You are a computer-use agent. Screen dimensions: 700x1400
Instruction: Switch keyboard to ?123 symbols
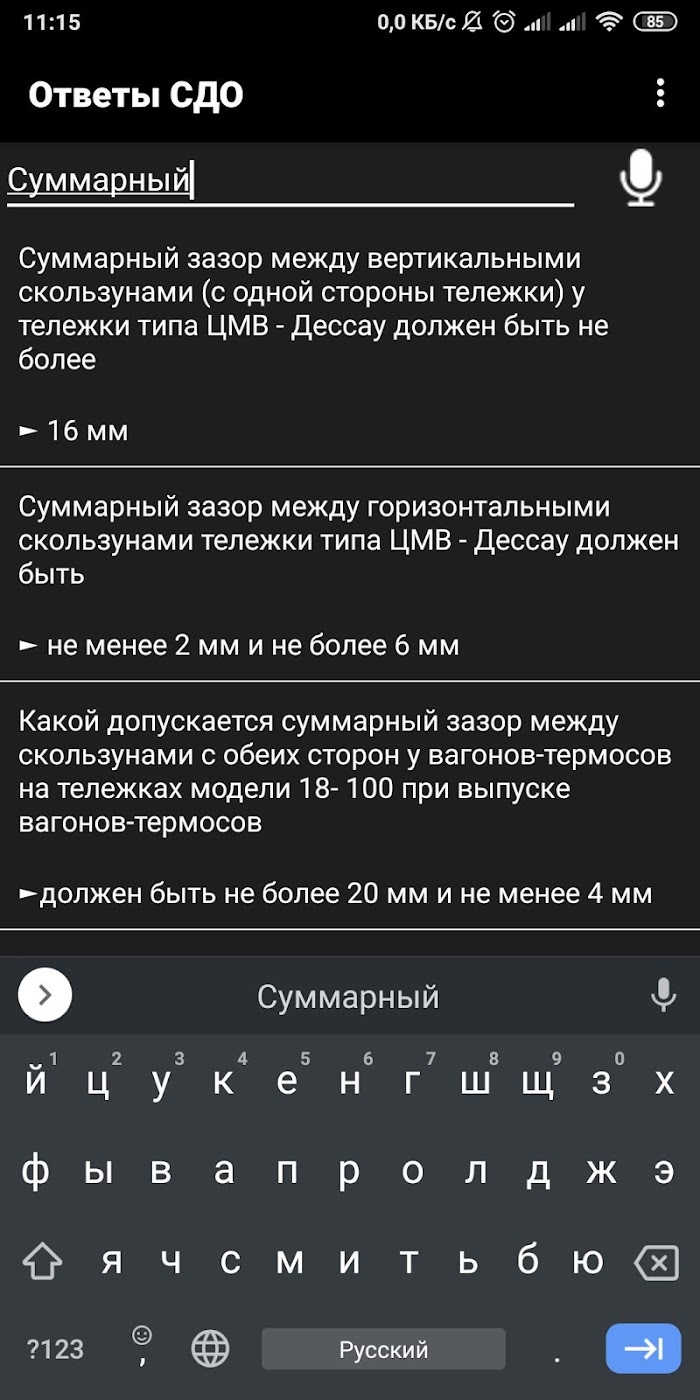click(55, 1349)
